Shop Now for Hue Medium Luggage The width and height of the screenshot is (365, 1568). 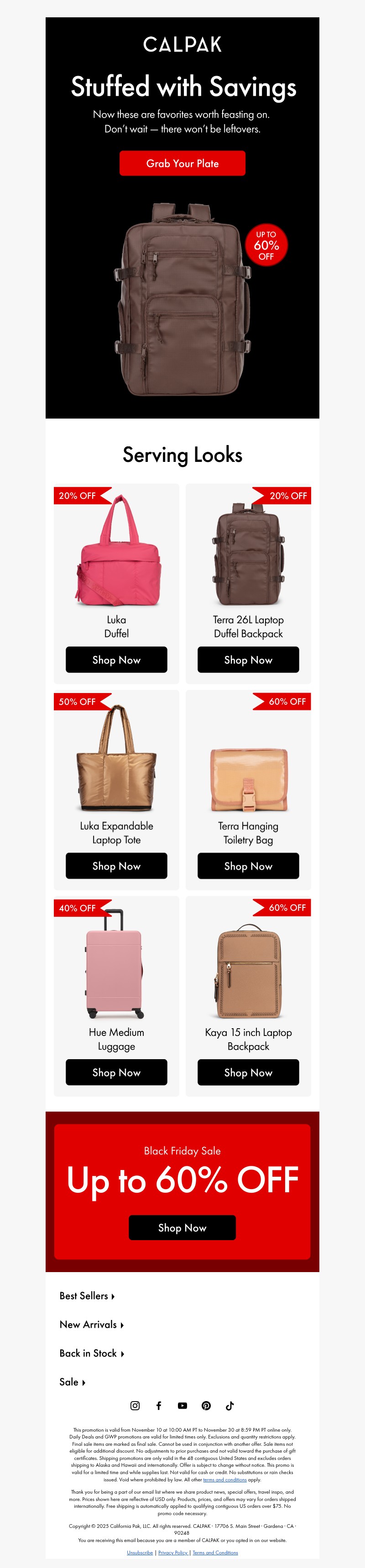[x=116, y=1072]
